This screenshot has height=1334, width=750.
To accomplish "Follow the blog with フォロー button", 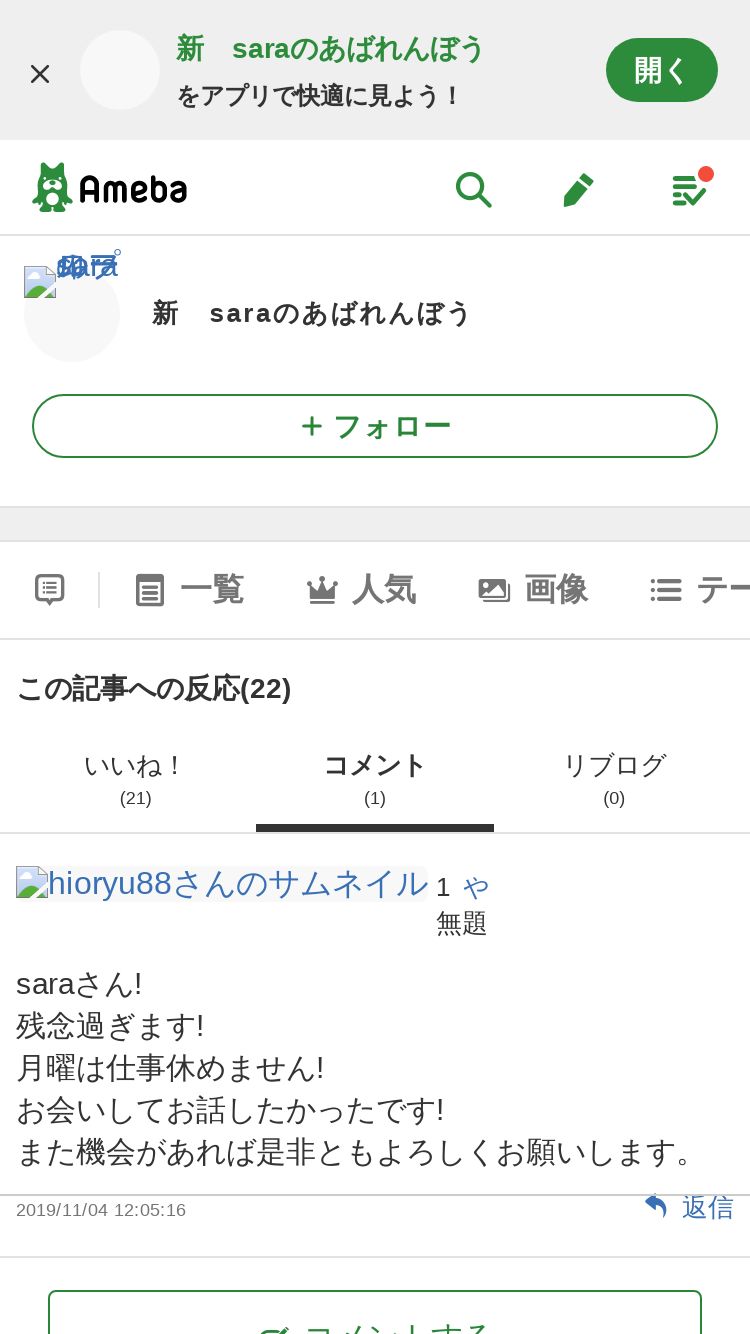I will [375, 426].
